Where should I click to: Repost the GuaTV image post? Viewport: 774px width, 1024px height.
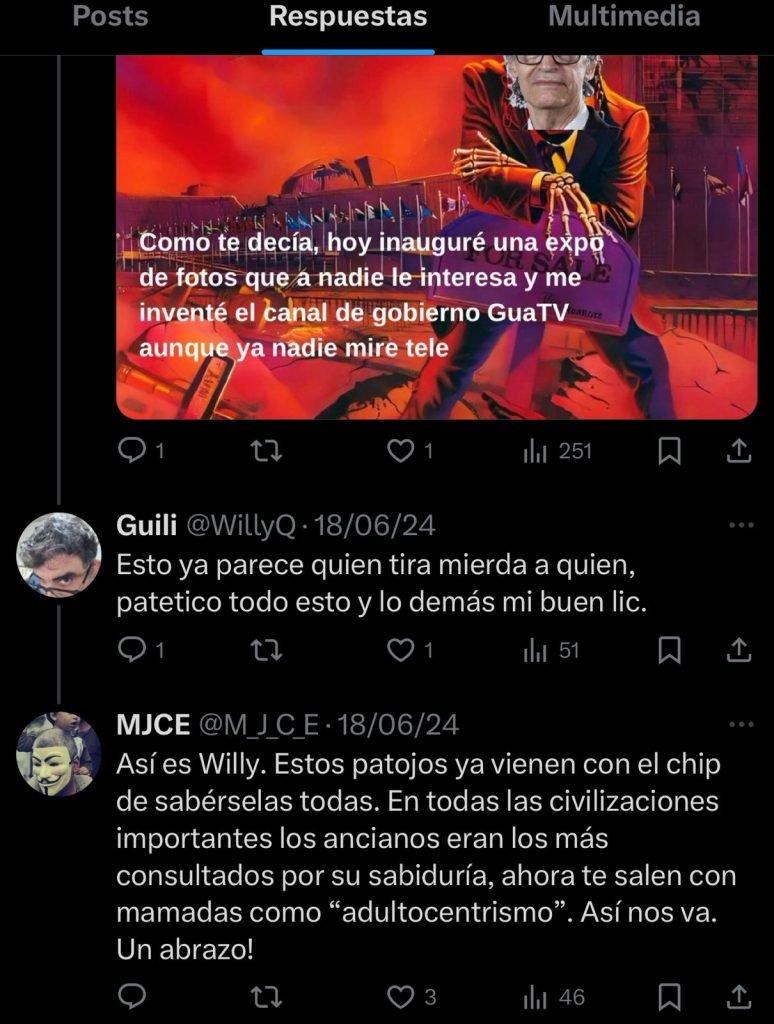(266, 452)
